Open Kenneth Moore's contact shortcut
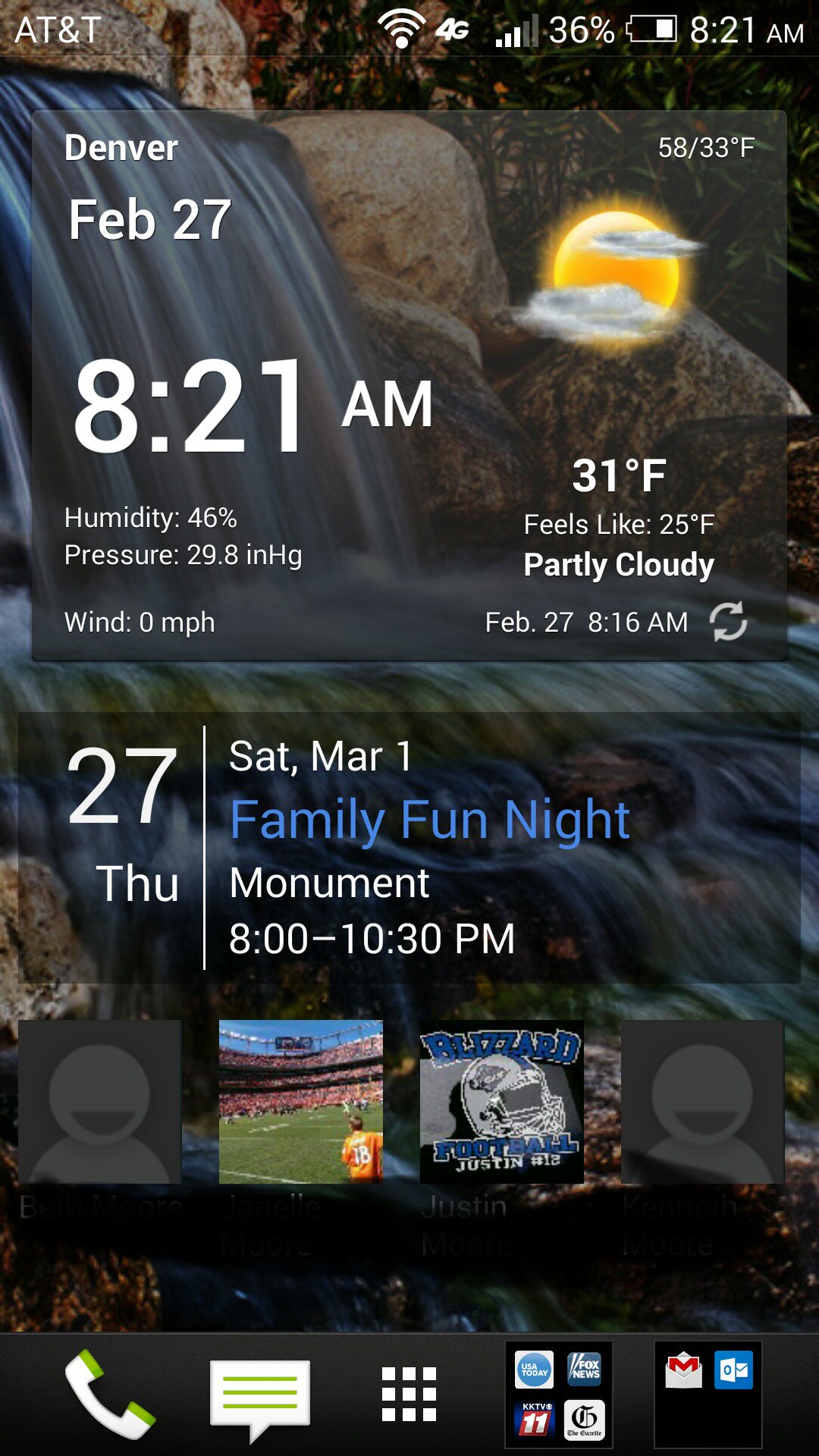 coord(702,1102)
